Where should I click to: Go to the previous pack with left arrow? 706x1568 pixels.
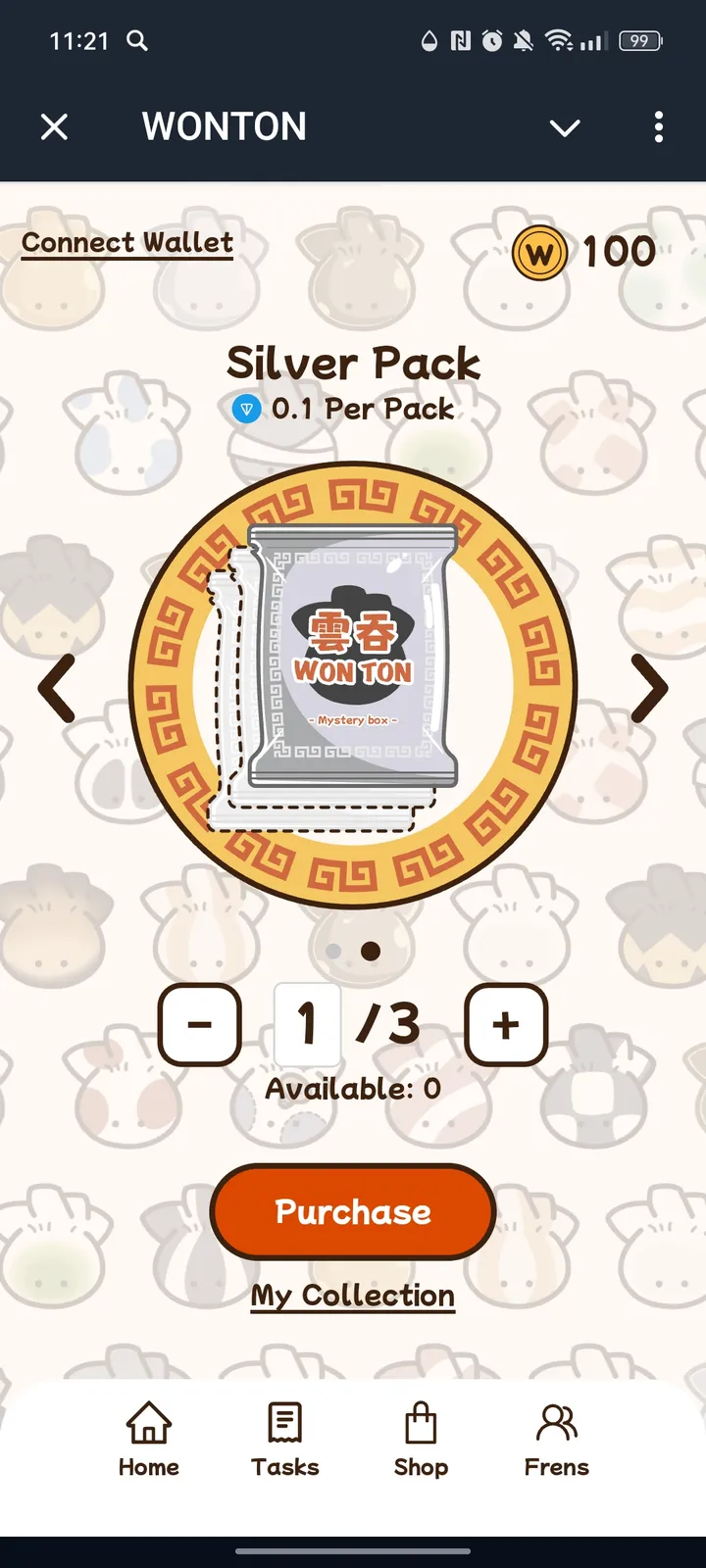tap(57, 688)
